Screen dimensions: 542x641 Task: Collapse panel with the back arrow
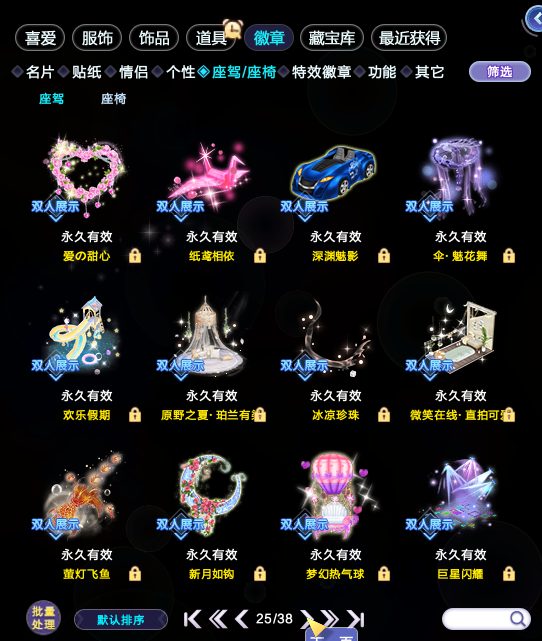[534, 18]
